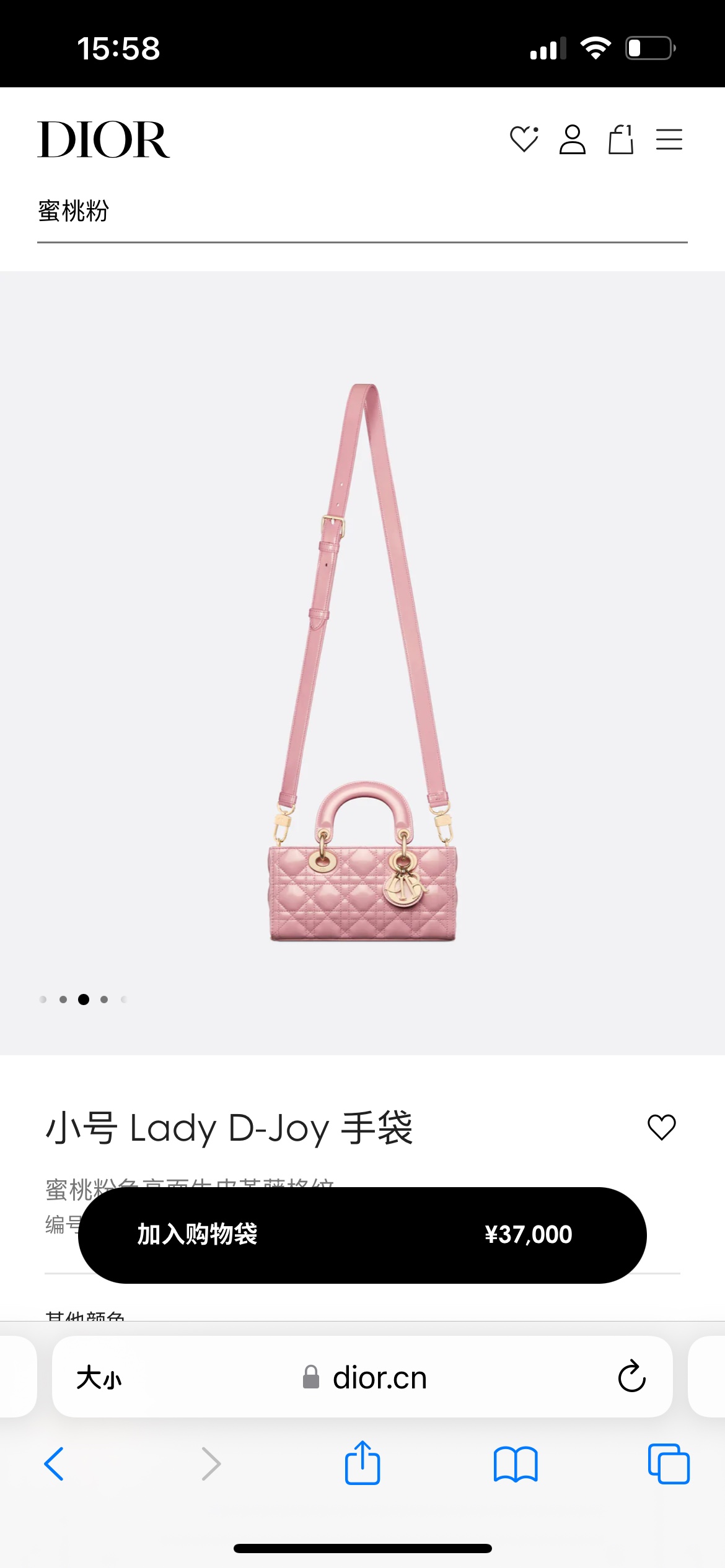Open the shopping bag icon
725x1568 pixels.
(620, 139)
